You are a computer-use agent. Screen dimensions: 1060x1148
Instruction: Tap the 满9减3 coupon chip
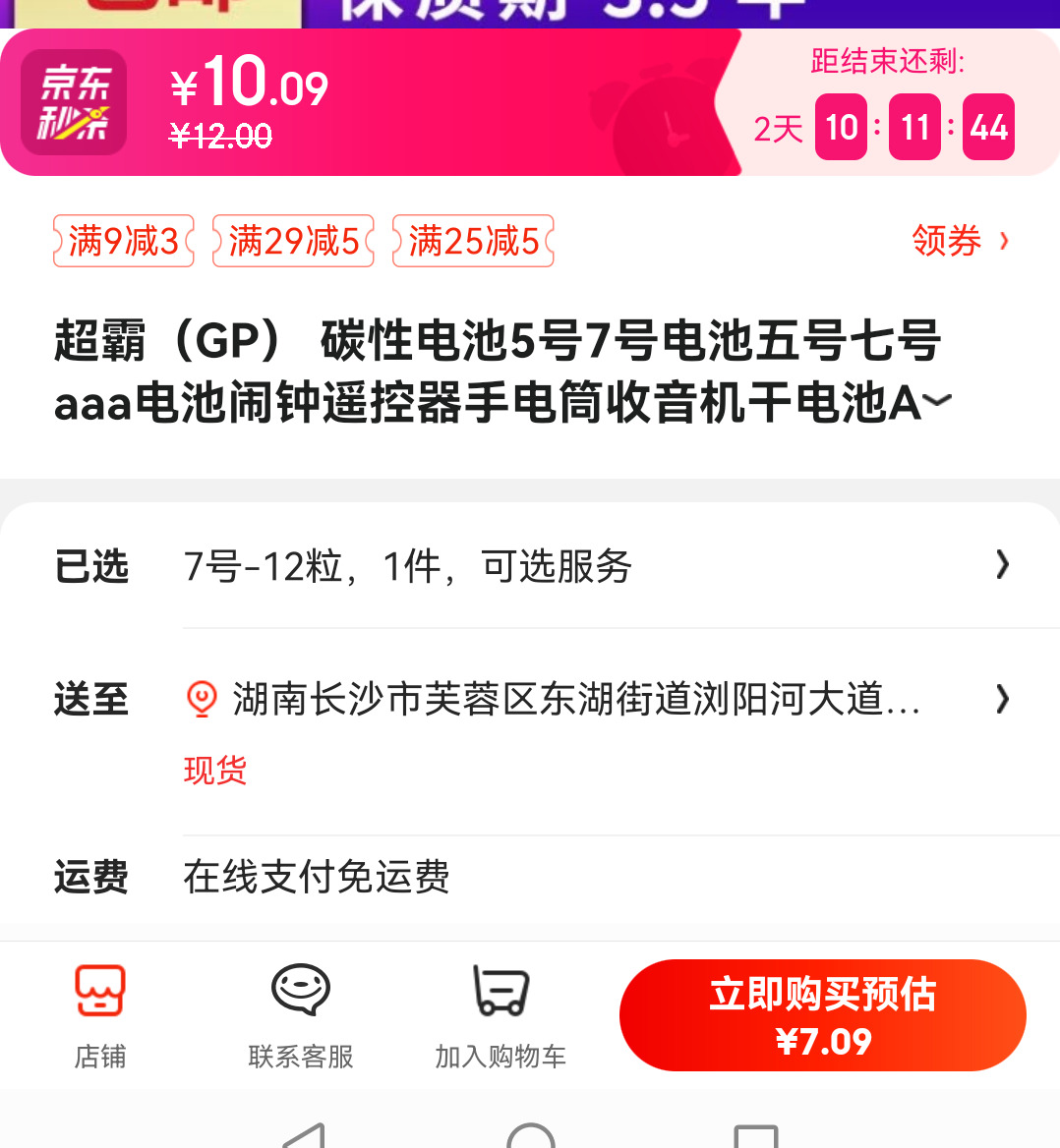pos(124,241)
